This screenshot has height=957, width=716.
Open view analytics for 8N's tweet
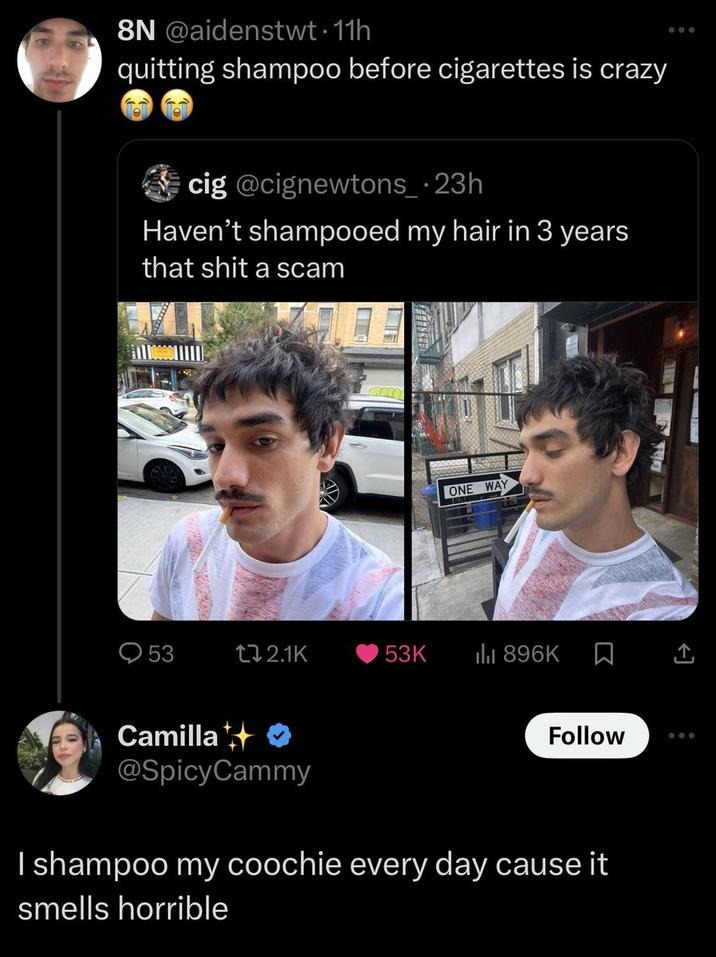coord(516,653)
